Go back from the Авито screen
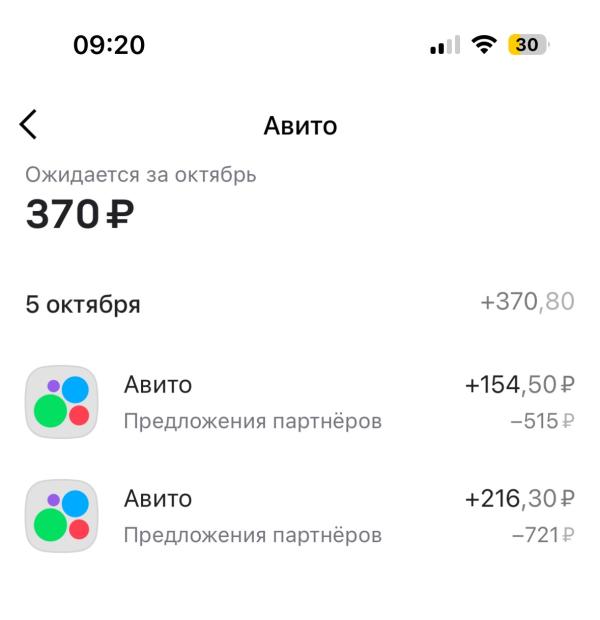This screenshot has width=600, height=620. click(28, 125)
